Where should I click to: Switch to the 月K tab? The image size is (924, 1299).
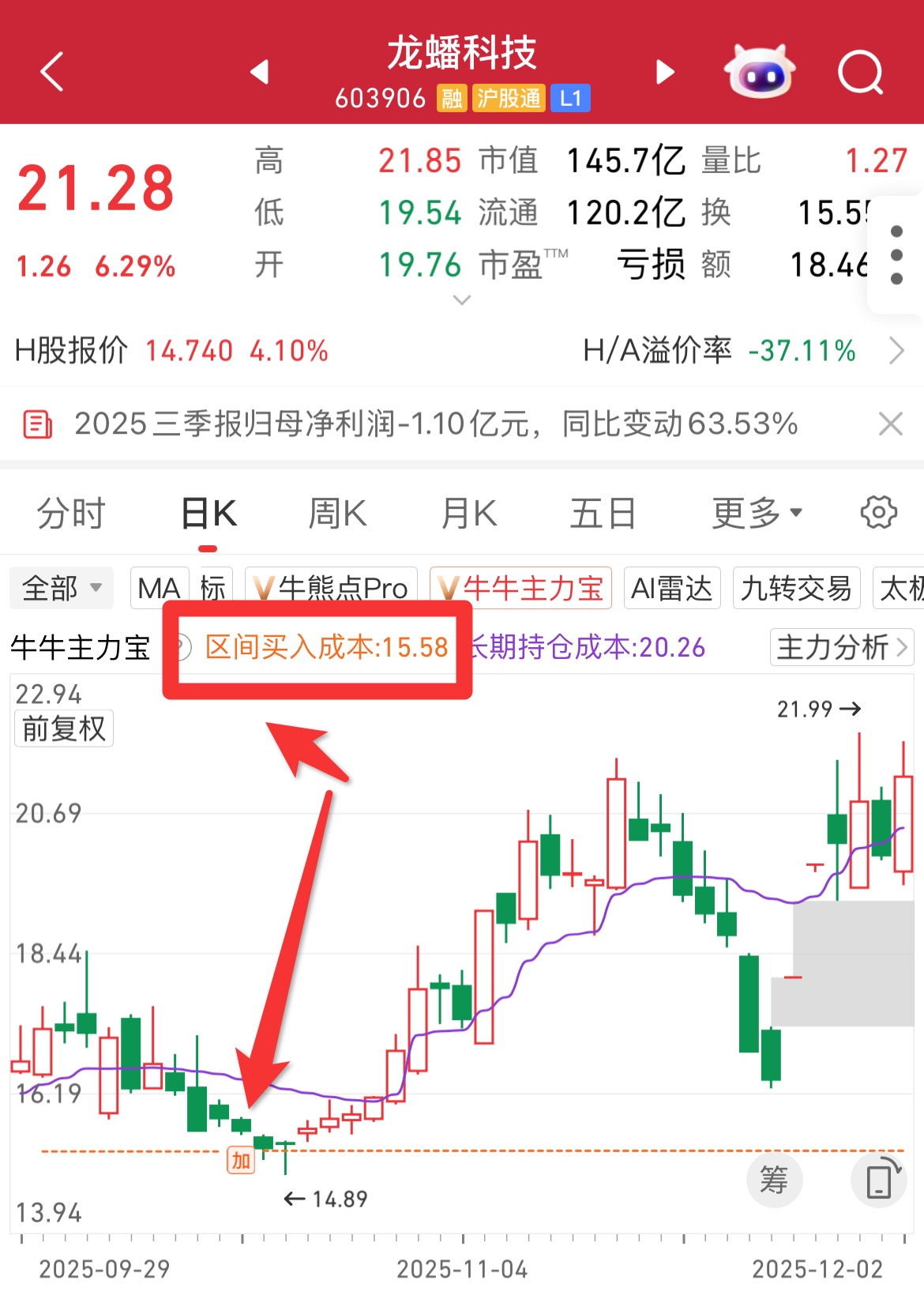tap(469, 514)
